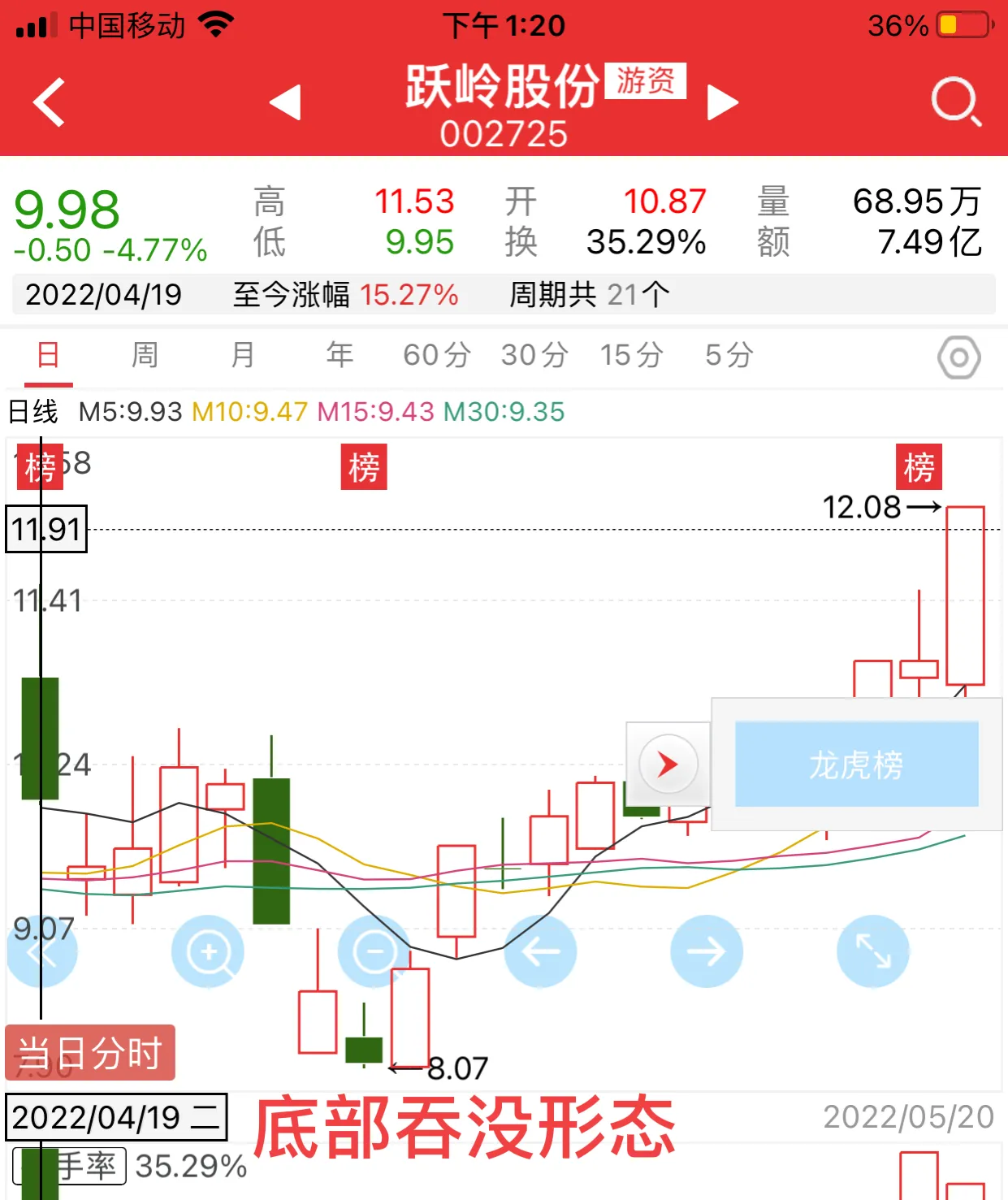The height and width of the screenshot is (1200, 1008).
Task: Switch to the next stock
Action: pos(722,102)
